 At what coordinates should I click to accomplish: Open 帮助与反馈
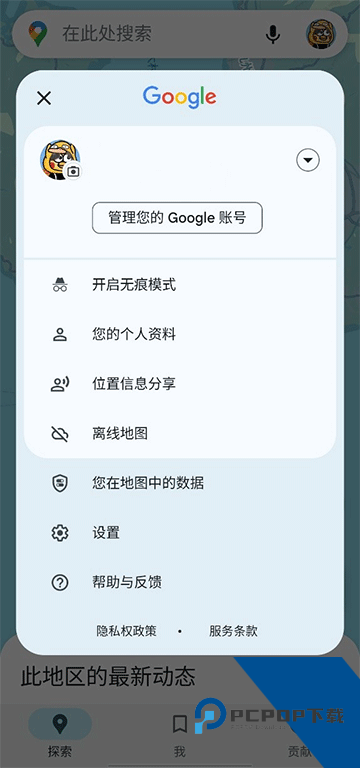[x=180, y=582]
